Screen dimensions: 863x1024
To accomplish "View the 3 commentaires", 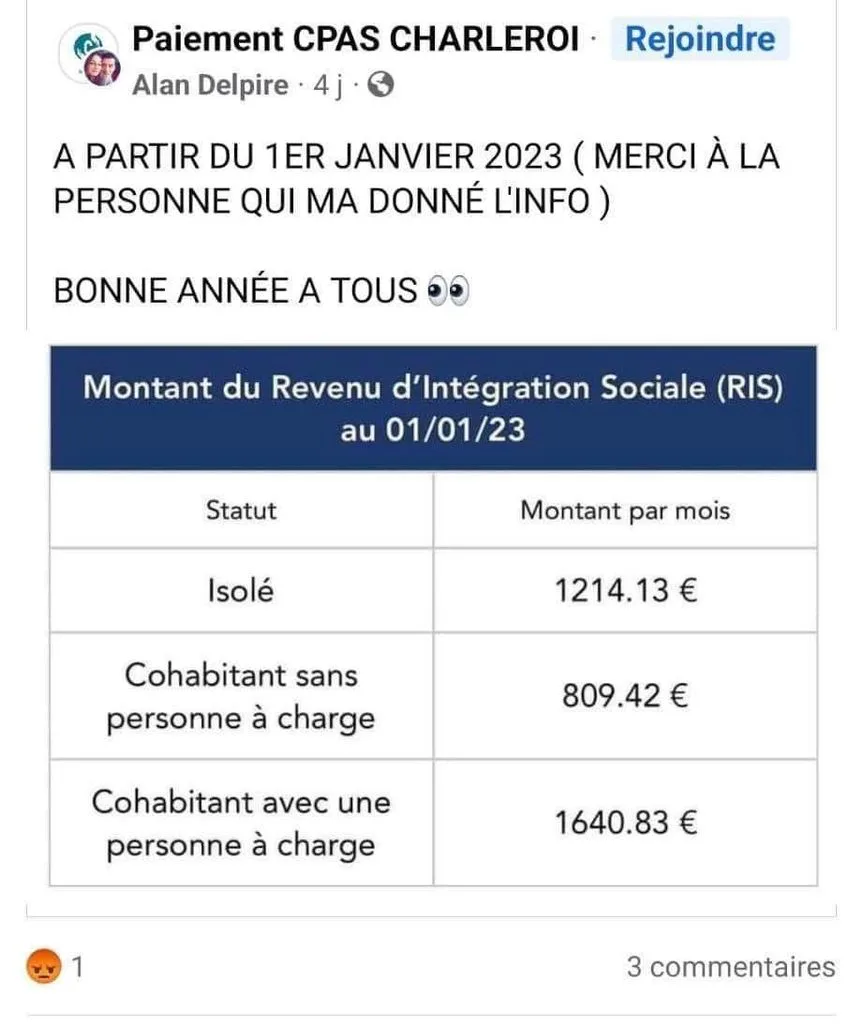I will coord(730,967).
